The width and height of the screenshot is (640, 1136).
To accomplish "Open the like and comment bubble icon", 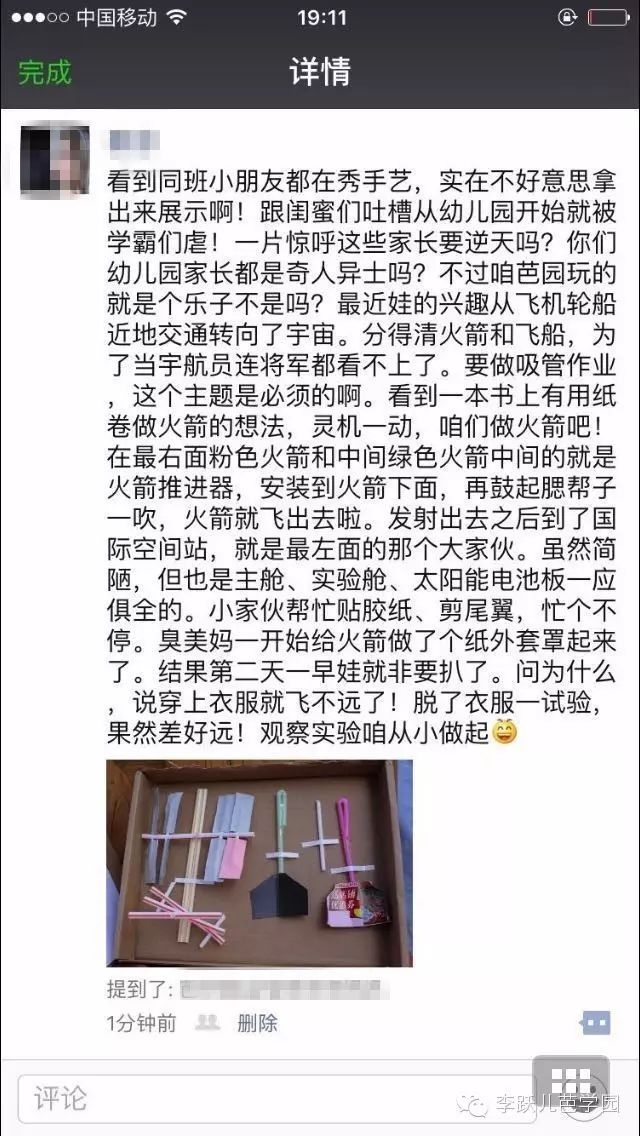I will 595,1023.
